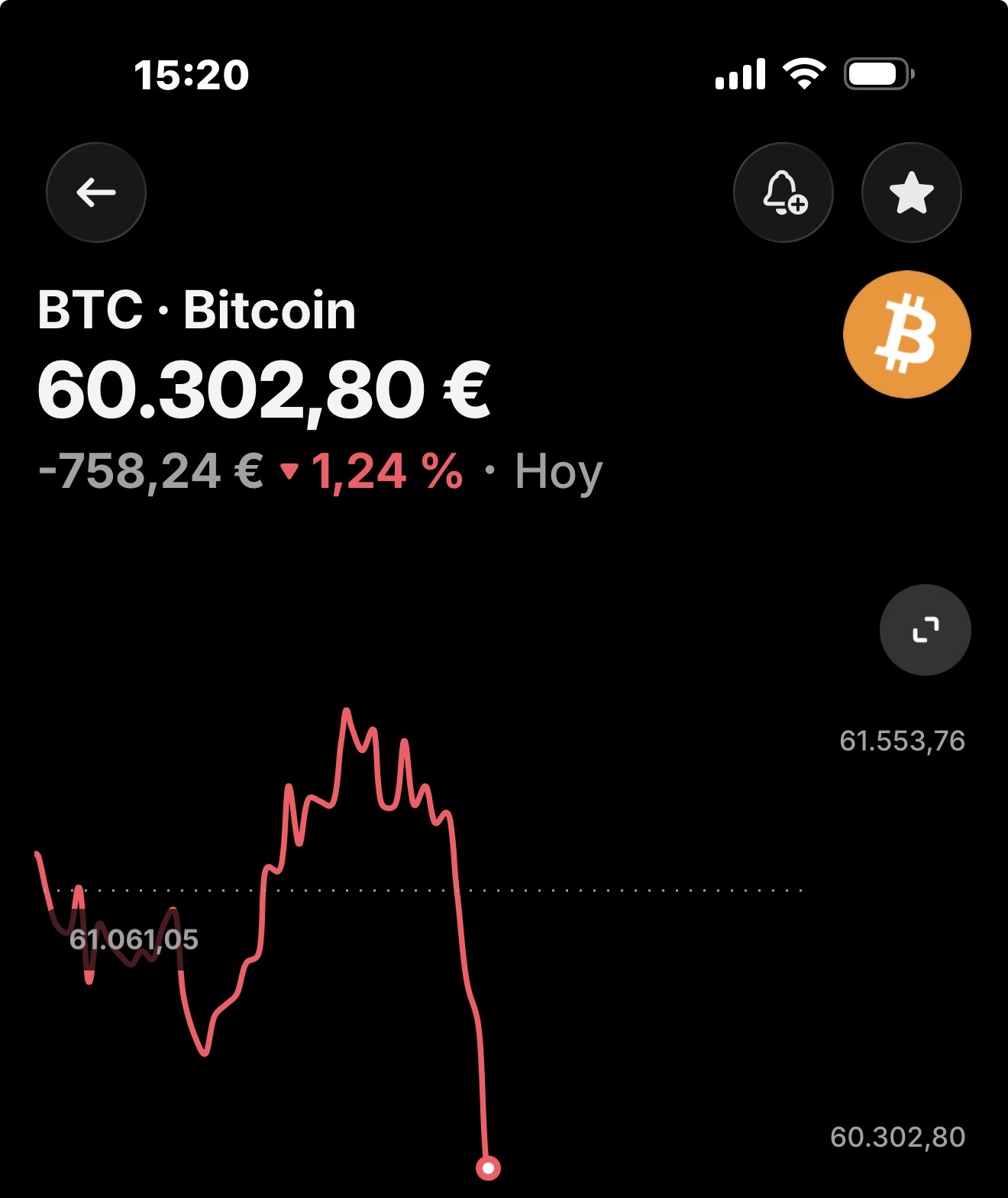Add a price alert with the bell

tap(783, 192)
